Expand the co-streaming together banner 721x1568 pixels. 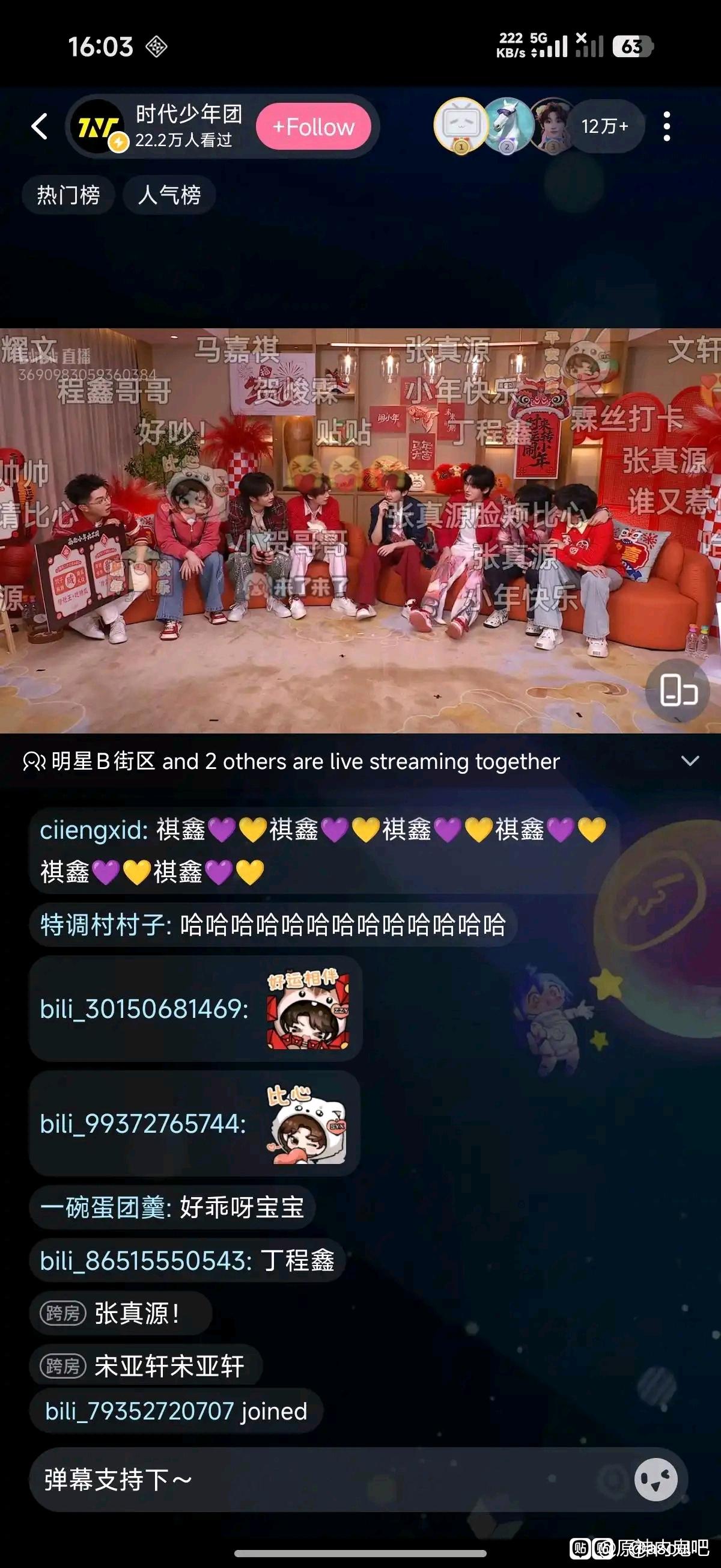[x=690, y=761]
